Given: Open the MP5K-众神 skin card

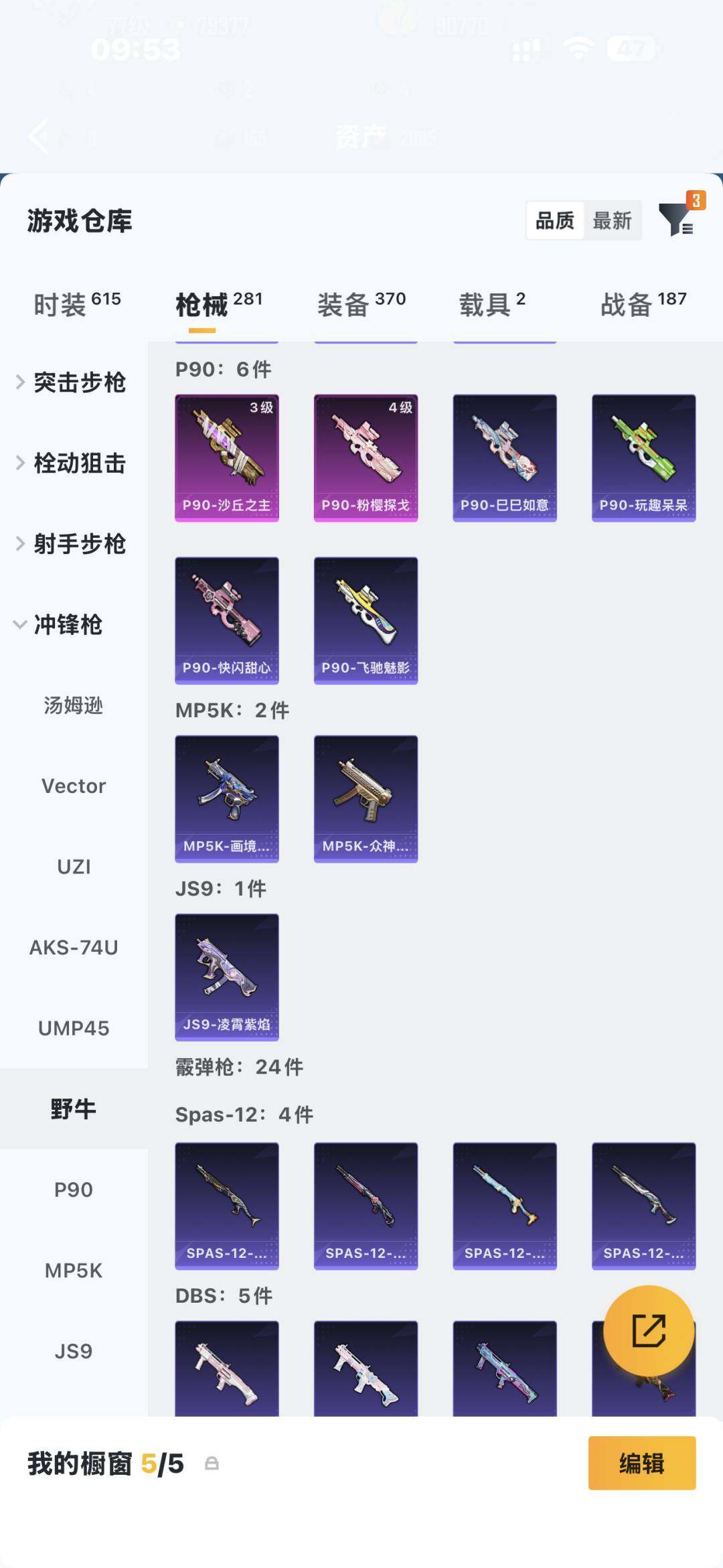Looking at the screenshot, I should (366, 799).
